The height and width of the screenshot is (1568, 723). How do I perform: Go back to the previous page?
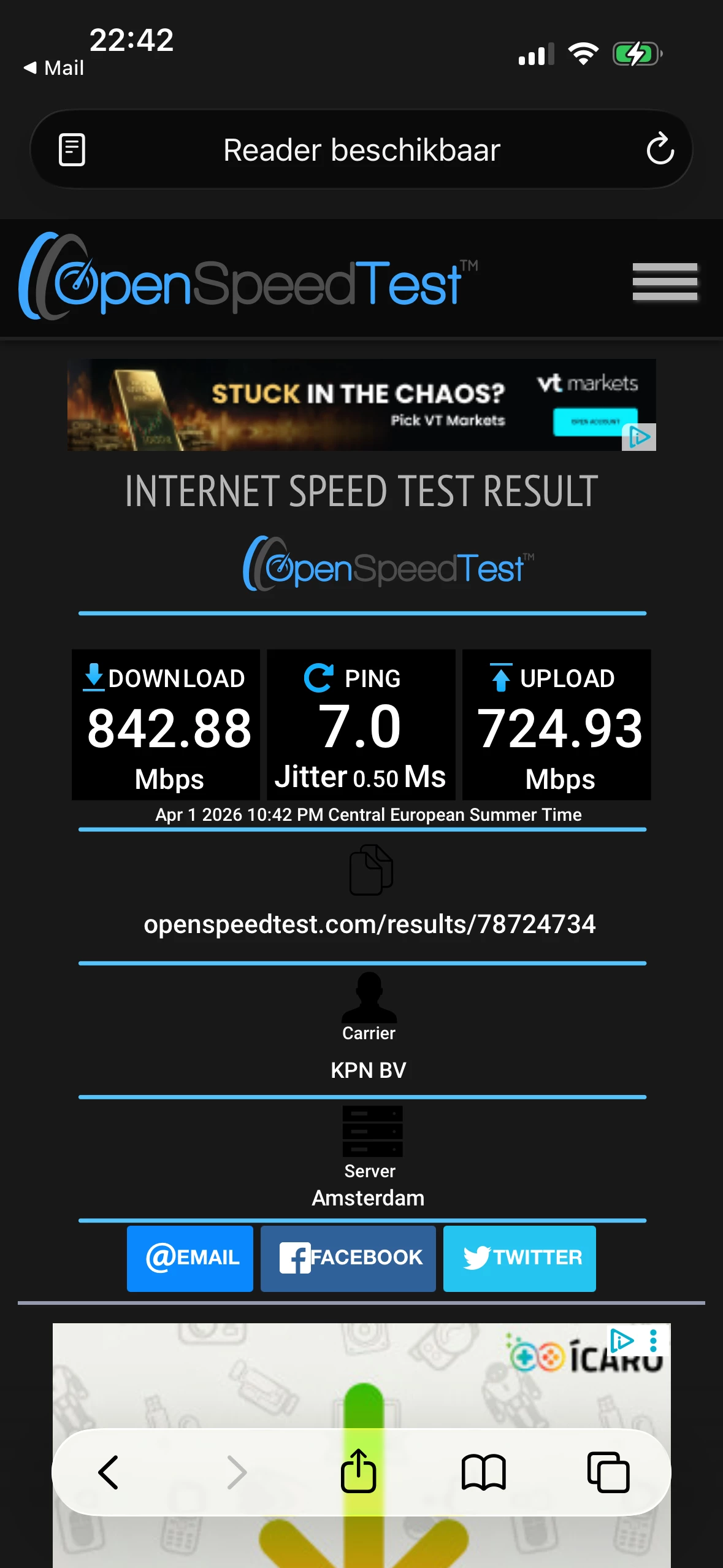tap(109, 1472)
